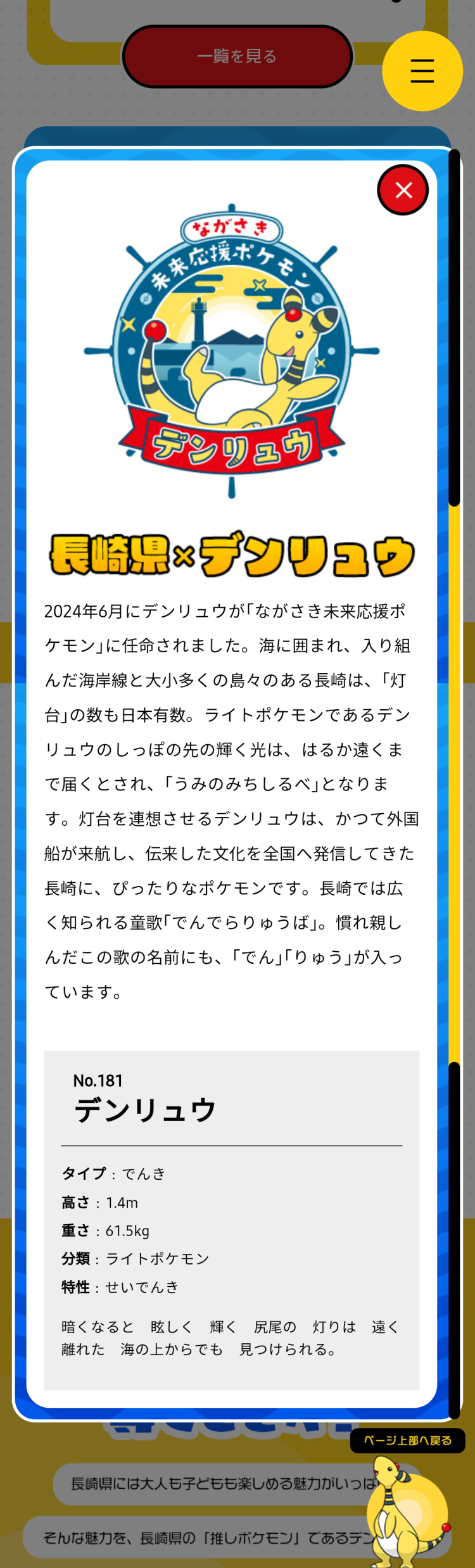Tap ページ上部へ戻る to return to the top
Screen dimensions: 475x1568
coord(407,1440)
